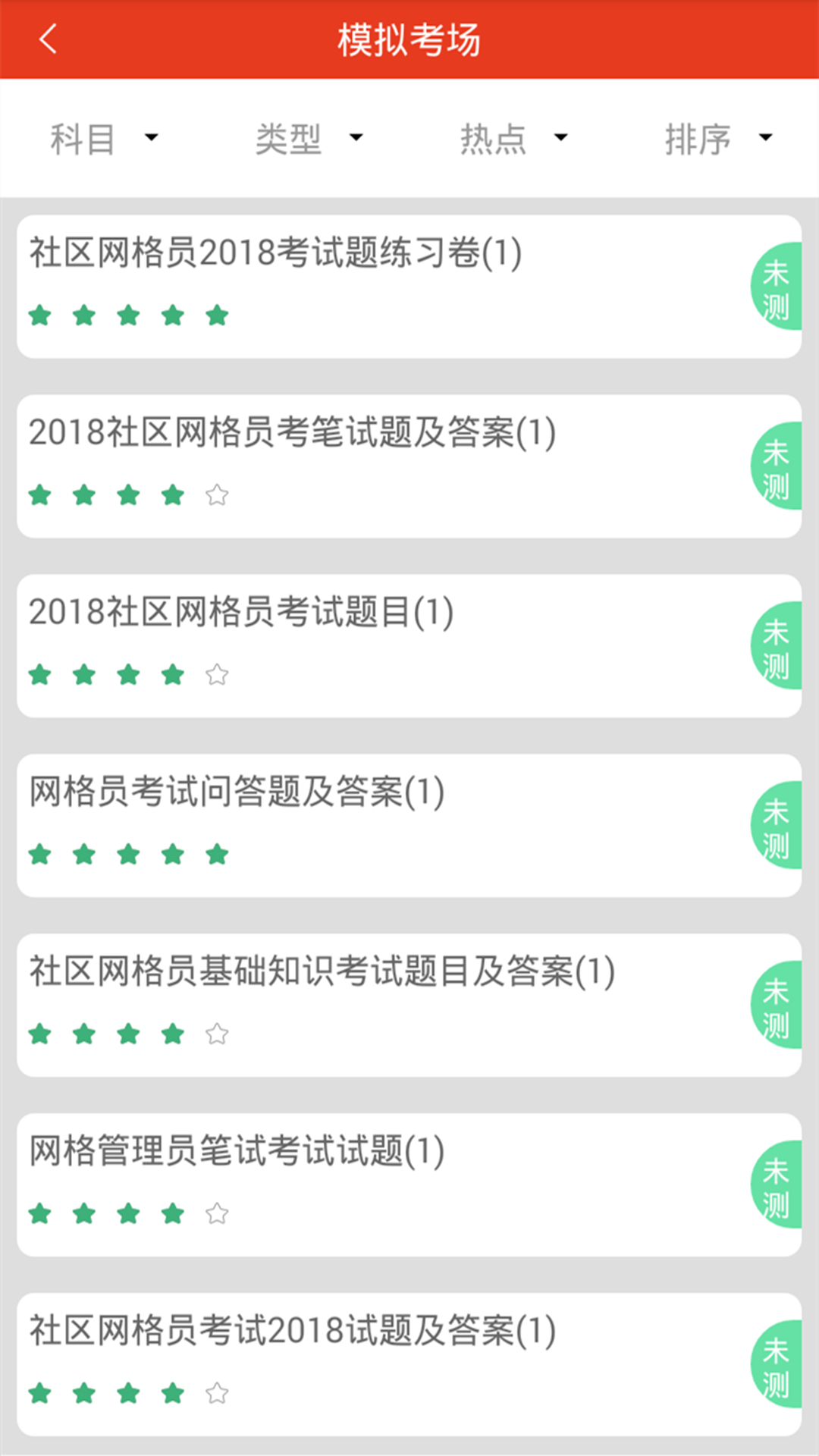The image size is (819, 1456).
Task: Open the 热点 filter menu
Action: (512, 138)
